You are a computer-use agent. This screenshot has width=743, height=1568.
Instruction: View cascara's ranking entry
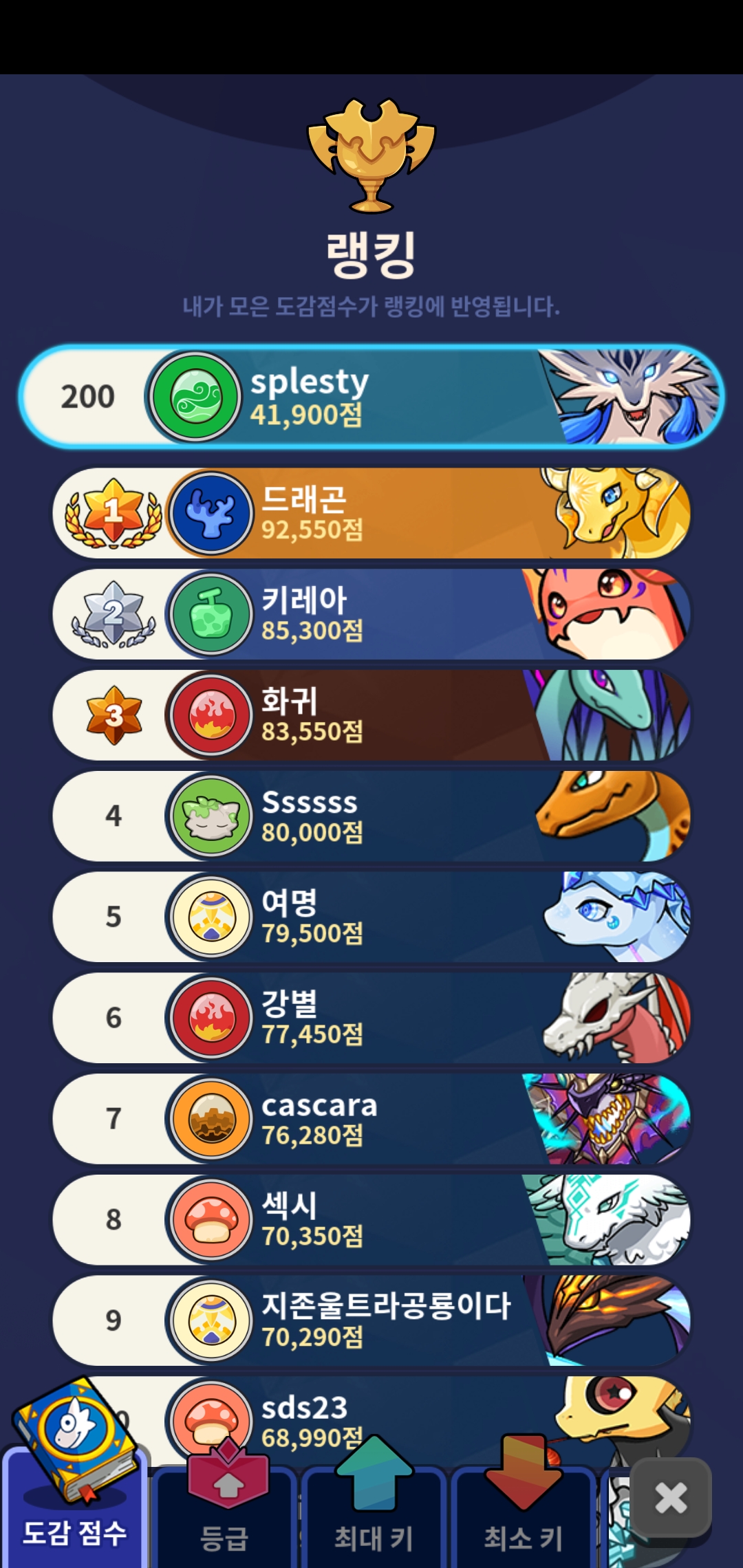pos(371,1119)
